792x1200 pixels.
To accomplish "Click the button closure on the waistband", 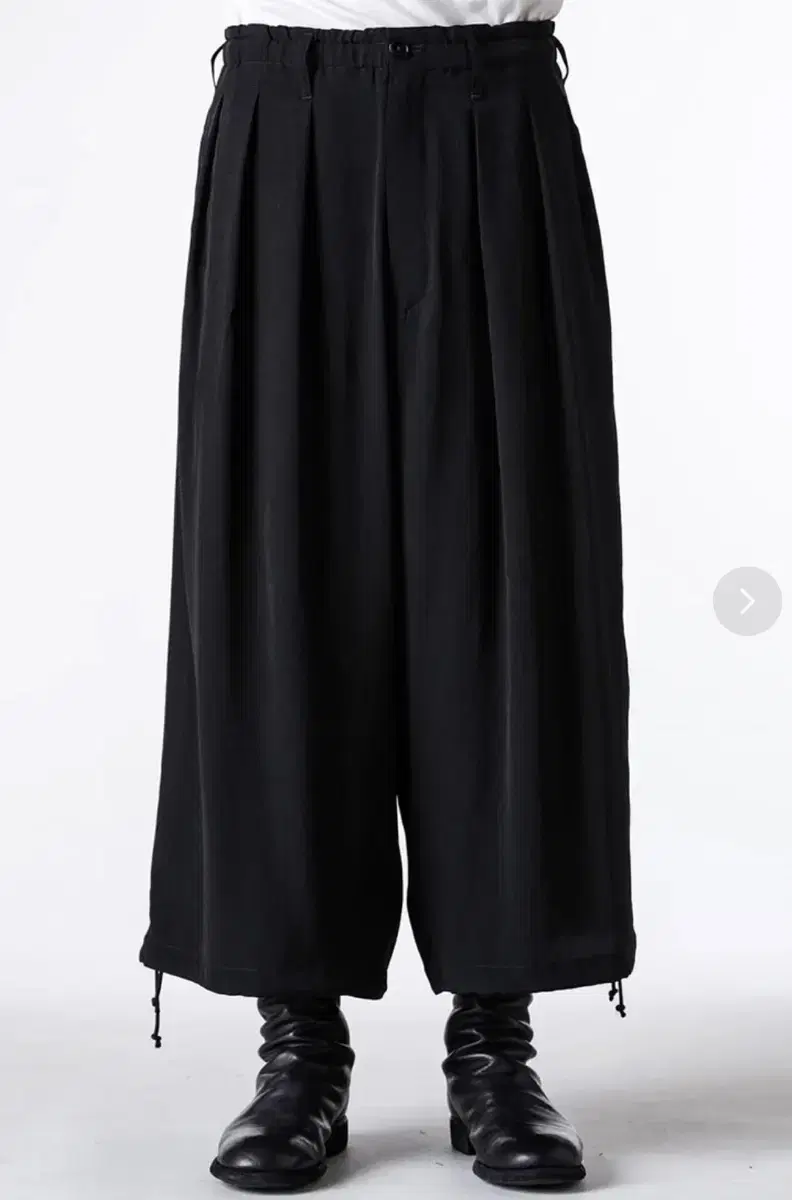I will click(x=400, y=48).
